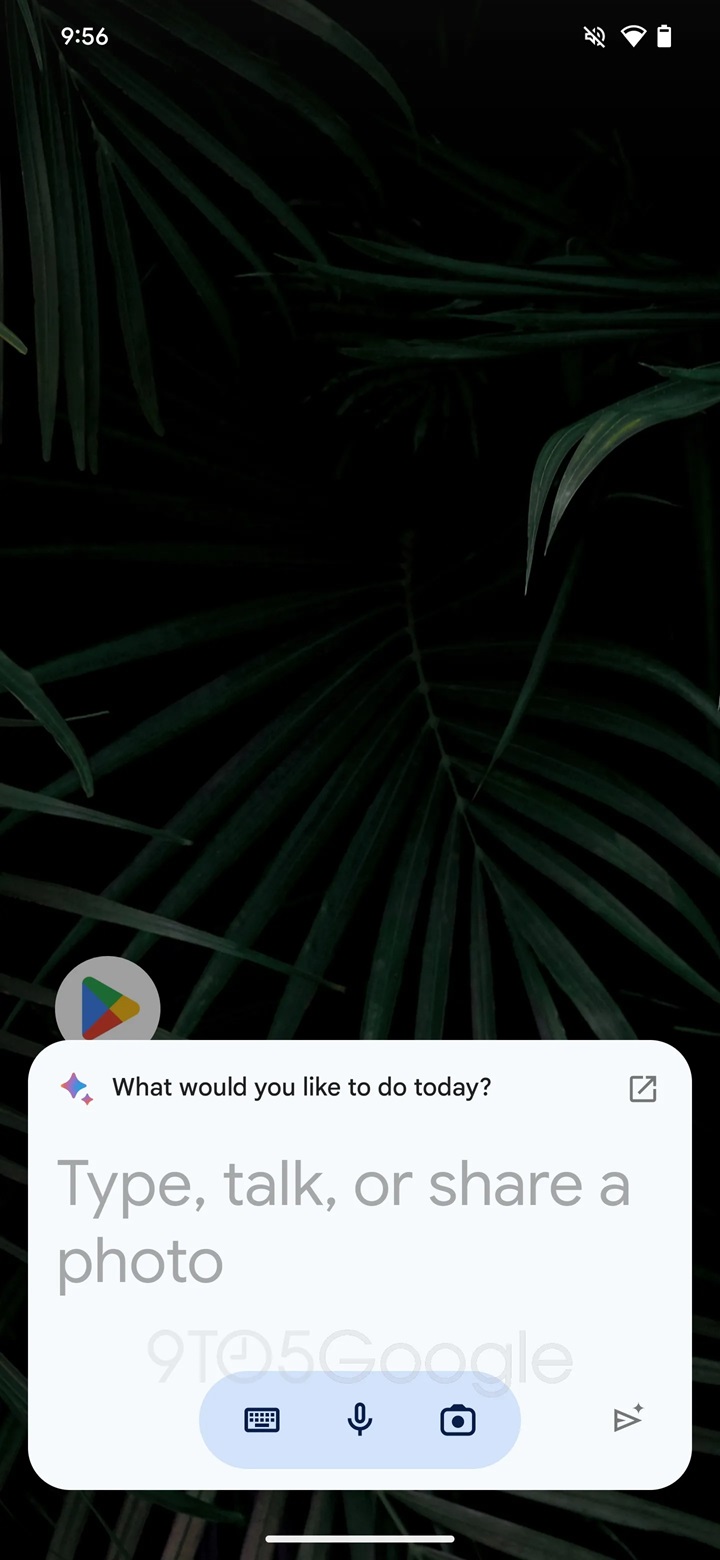Start voice input with the microphone
Image resolution: width=720 pixels, height=1560 pixels.
(360, 1419)
